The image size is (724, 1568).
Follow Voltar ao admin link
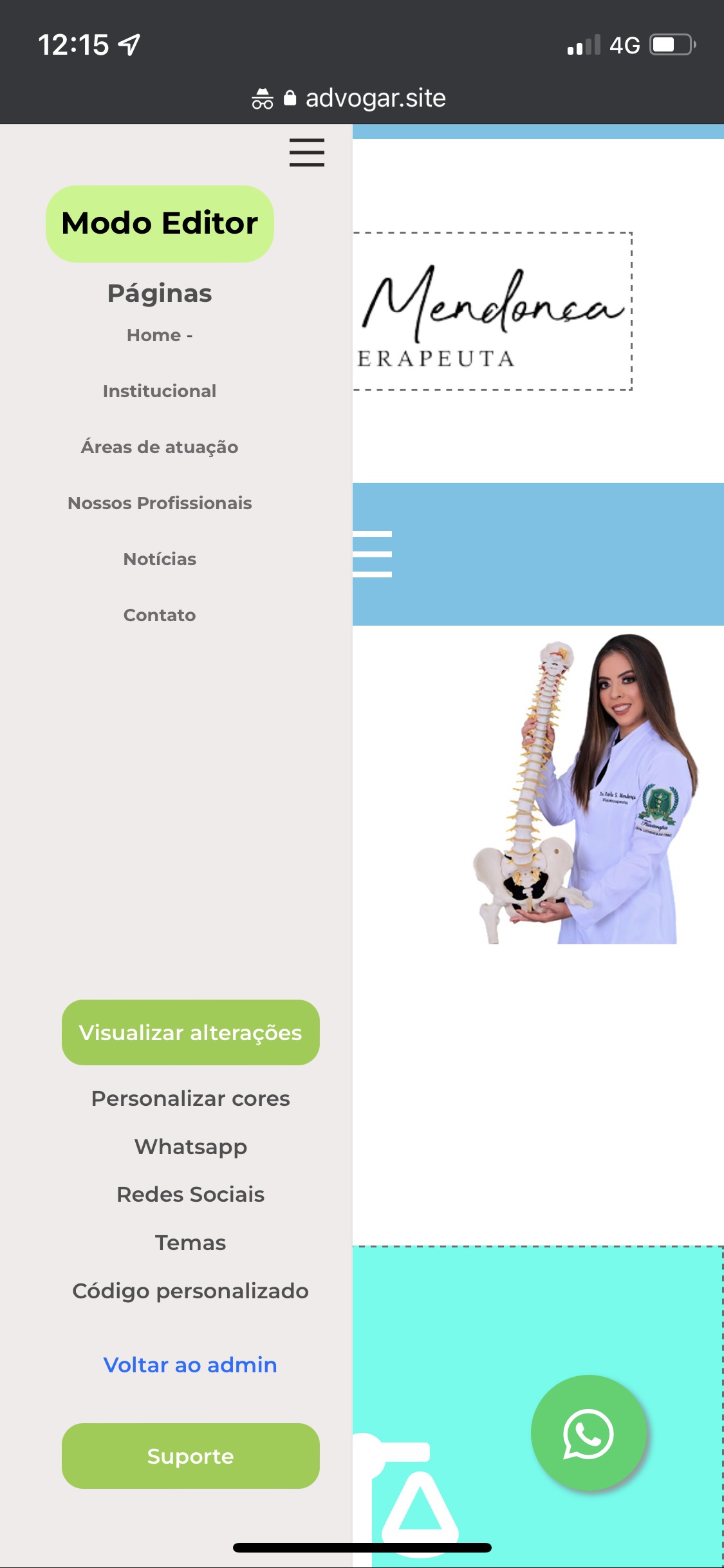point(190,1365)
